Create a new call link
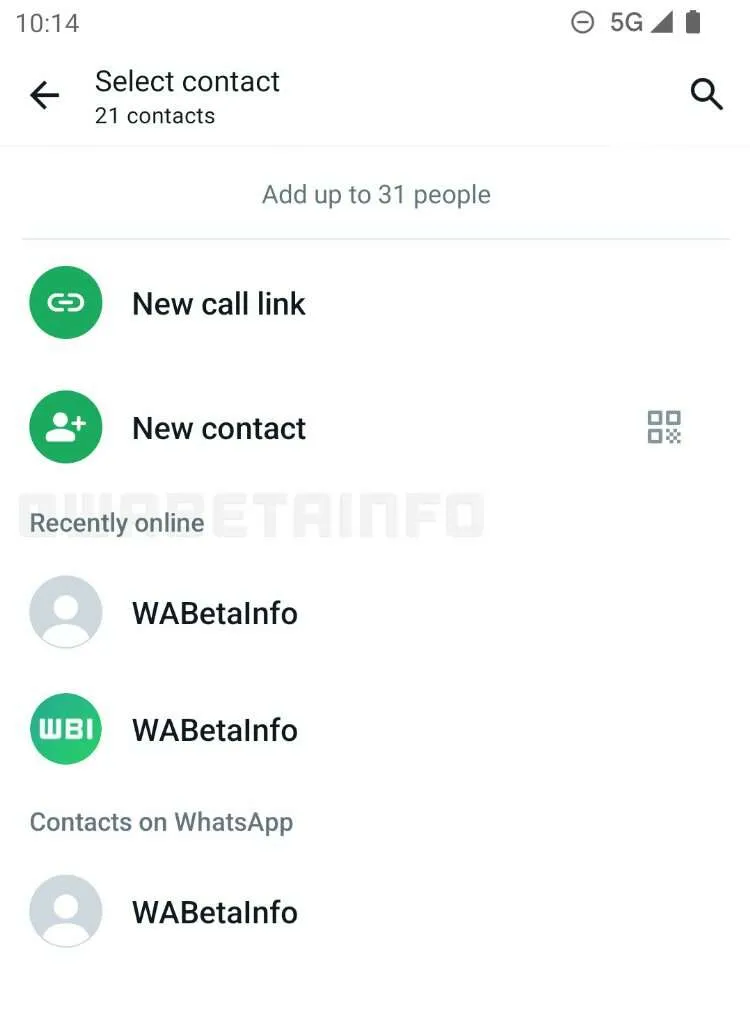750x1025 pixels. [218, 304]
